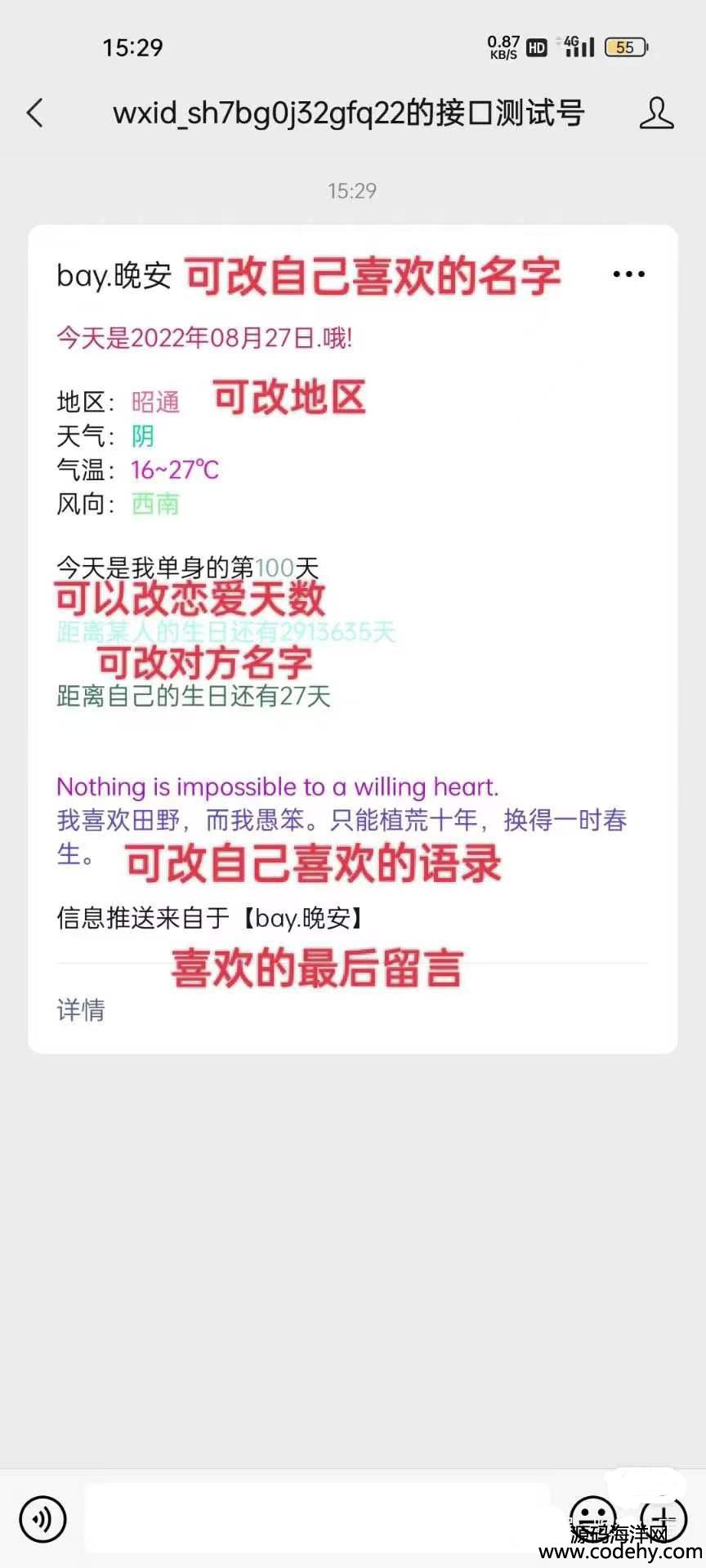Switch to voice input mode
Image resolution: width=706 pixels, height=1568 pixels.
click(42, 1519)
